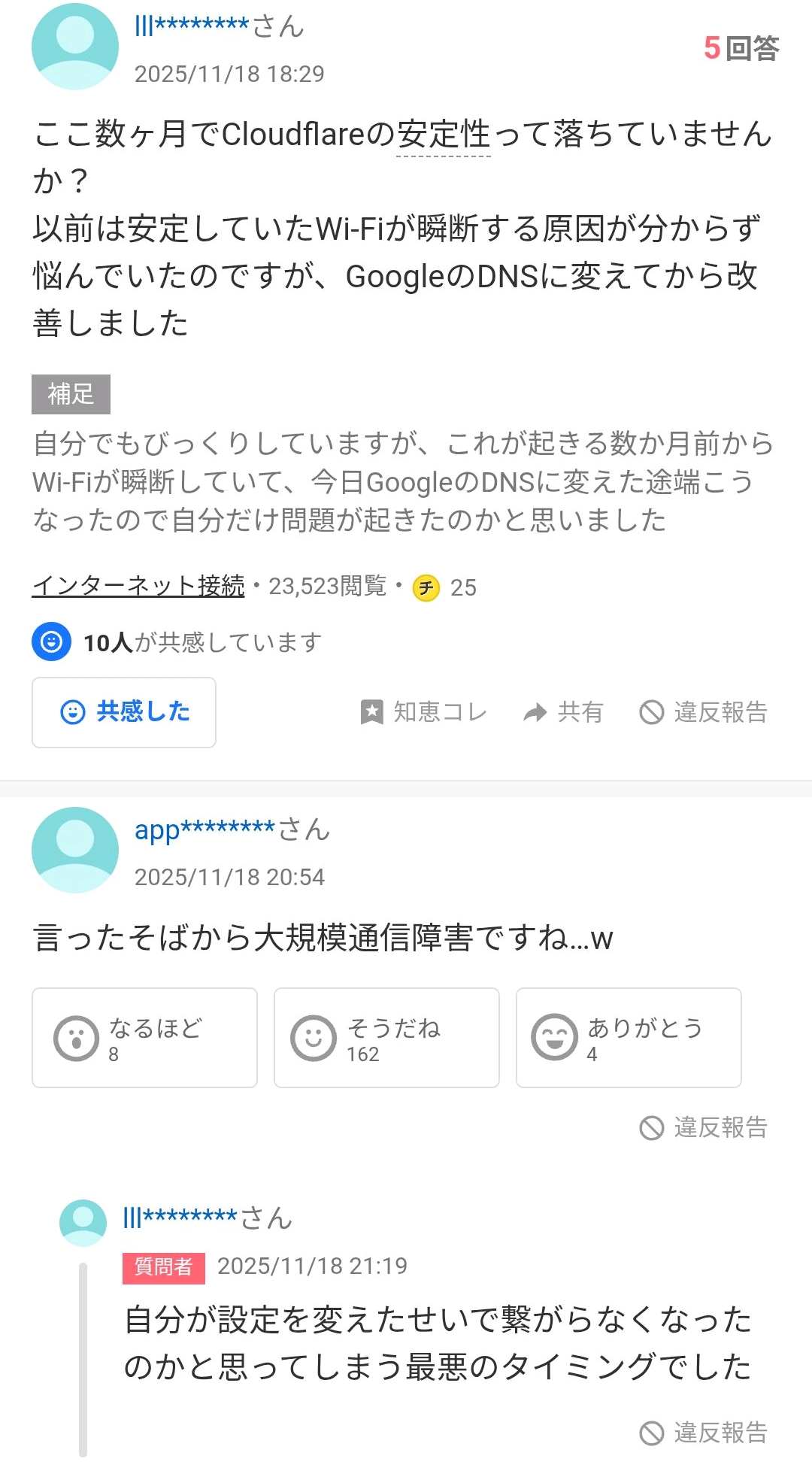
Task: Save the question with 知恵コレ
Action: pyautogui.click(x=424, y=712)
